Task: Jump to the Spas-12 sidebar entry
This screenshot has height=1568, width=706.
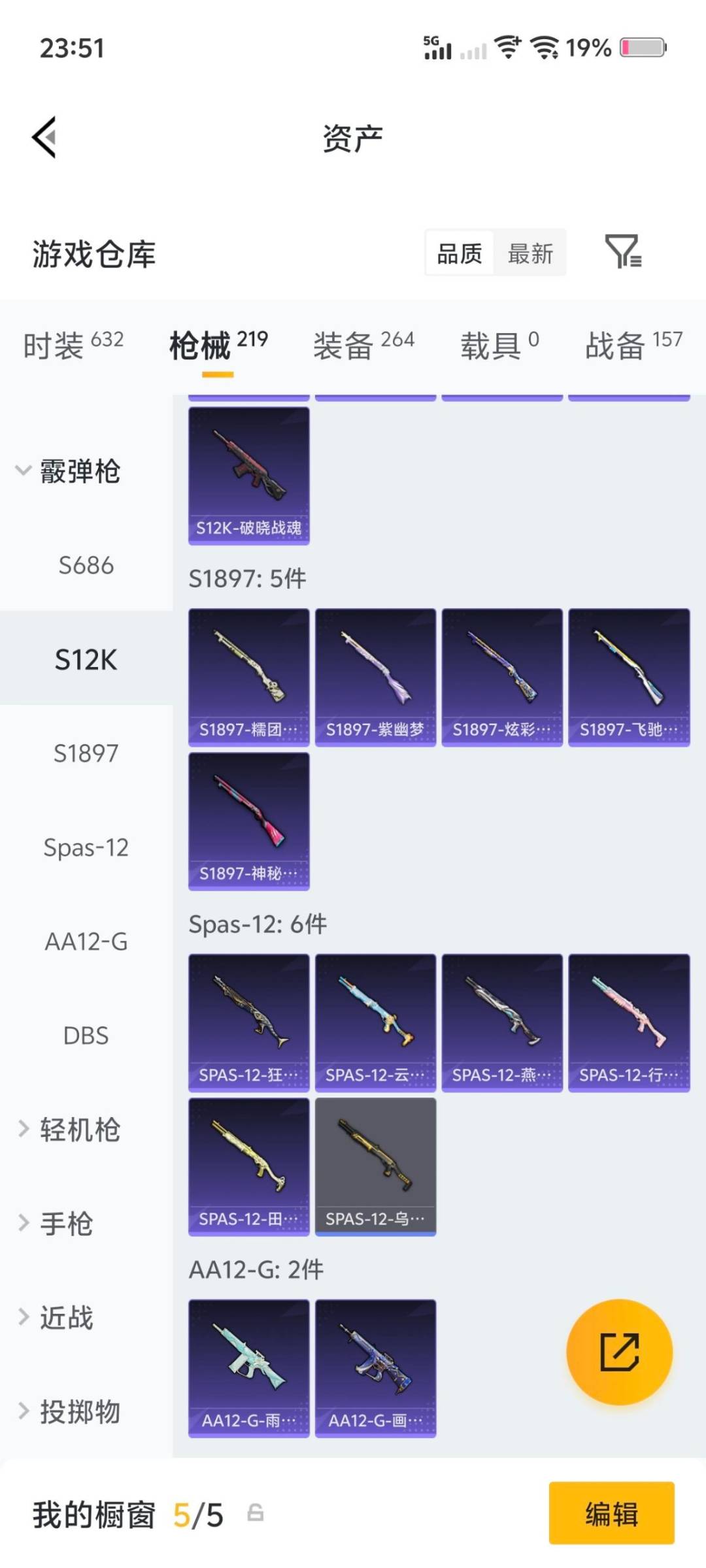Action: pyautogui.click(x=86, y=847)
